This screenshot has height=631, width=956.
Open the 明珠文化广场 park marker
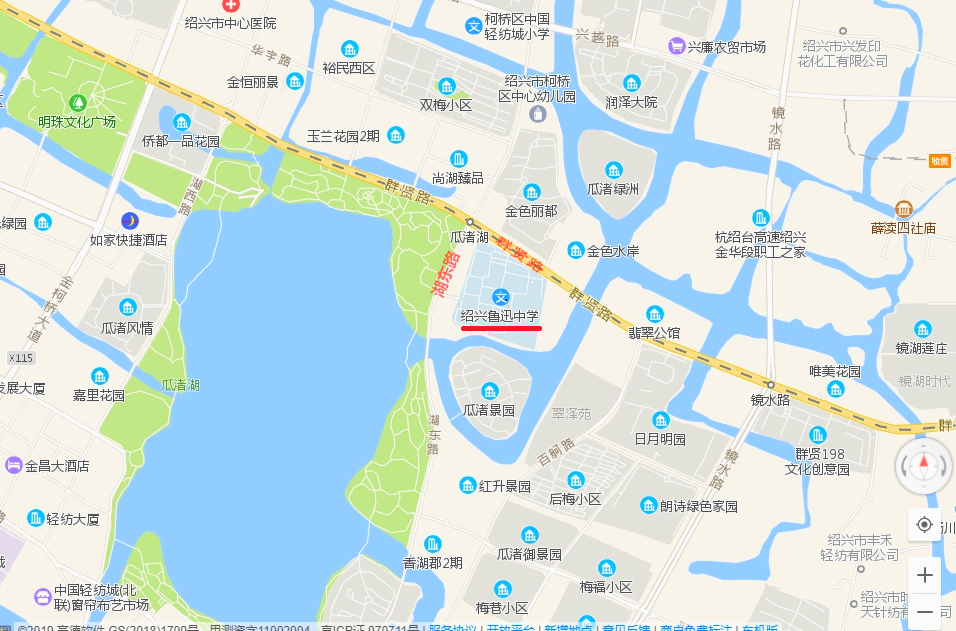(78, 102)
